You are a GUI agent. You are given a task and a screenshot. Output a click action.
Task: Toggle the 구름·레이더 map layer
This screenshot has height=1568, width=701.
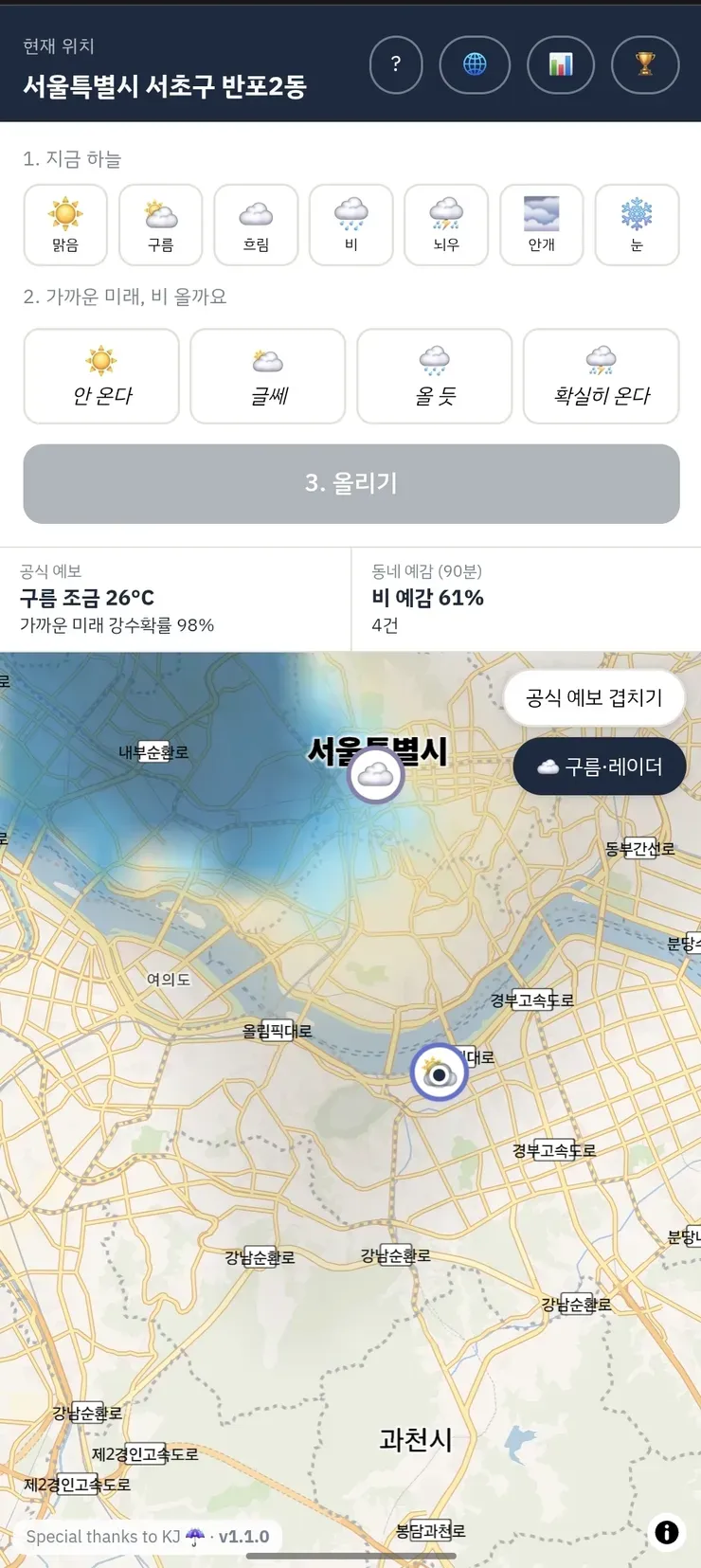600,766
